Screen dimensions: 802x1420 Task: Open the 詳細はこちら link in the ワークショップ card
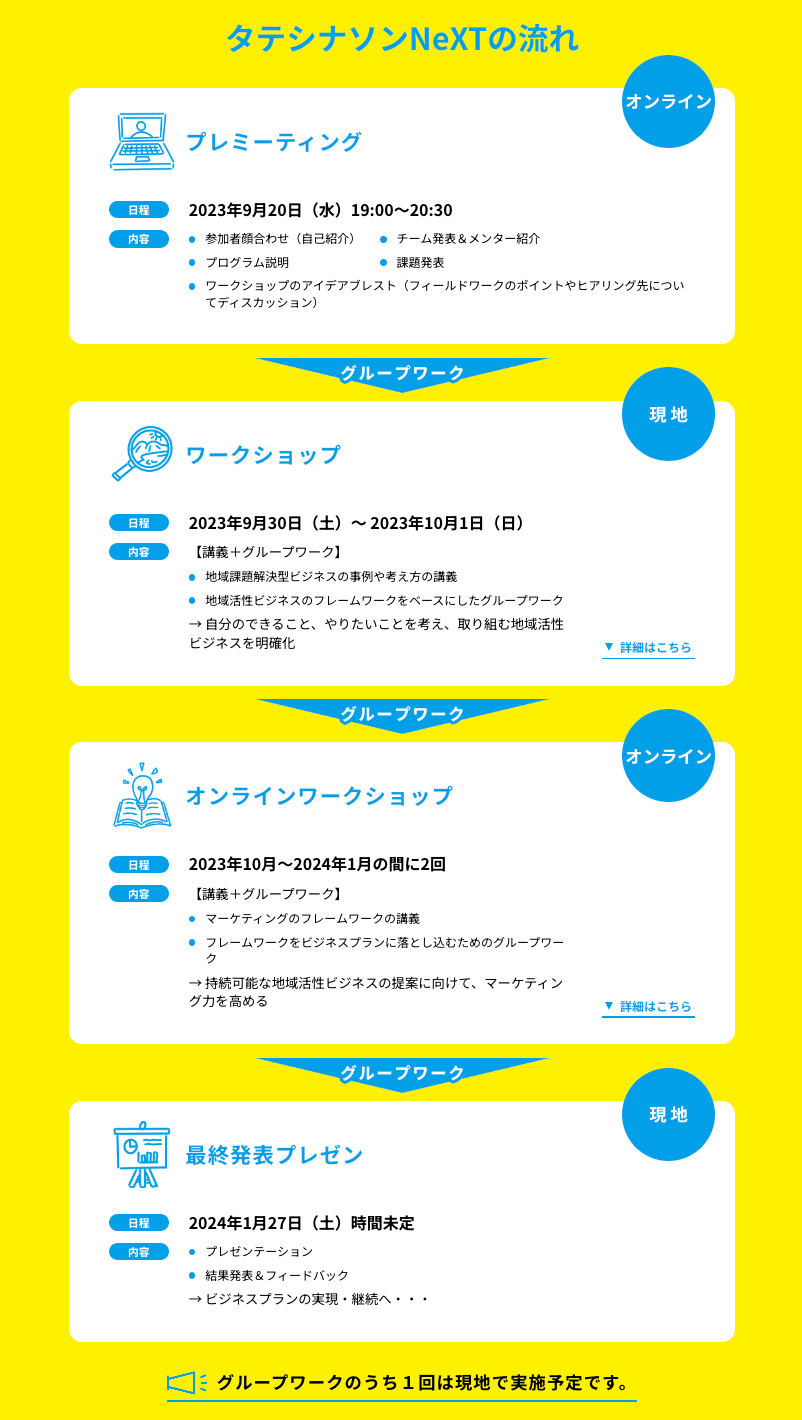tap(648, 648)
